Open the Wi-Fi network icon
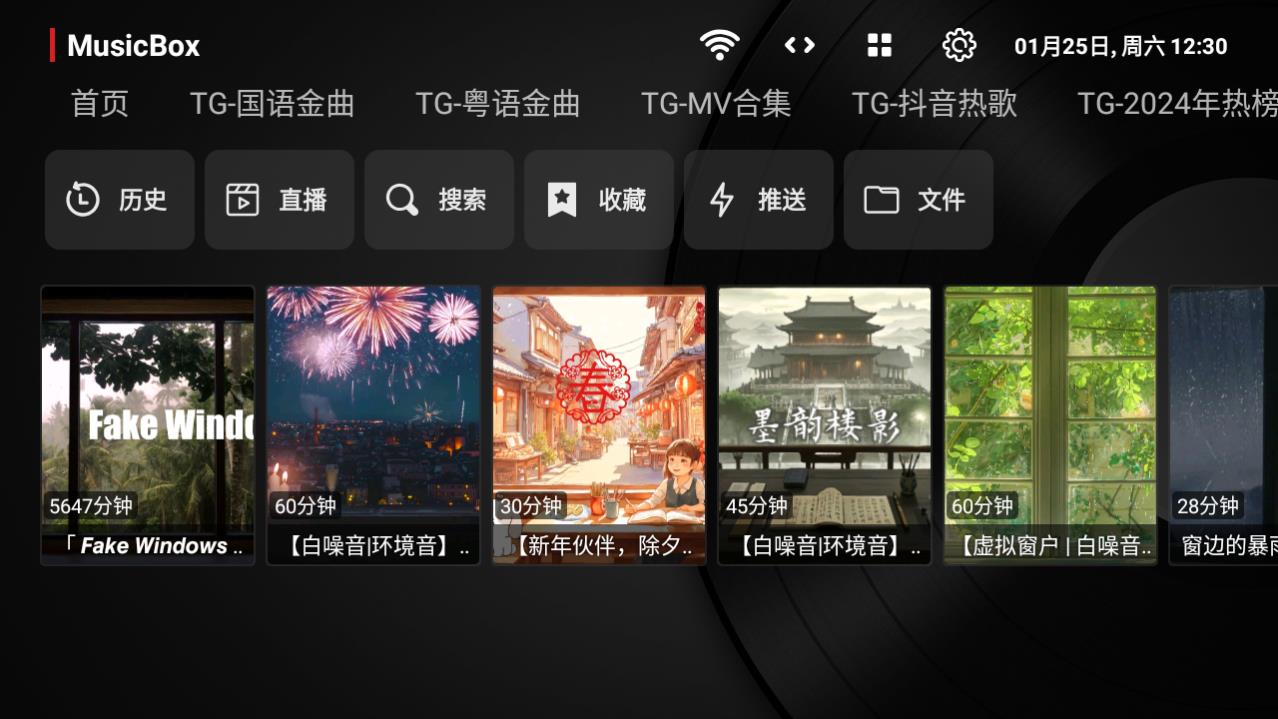The height and width of the screenshot is (719, 1278). pyautogui.click(x=719, y=45)
